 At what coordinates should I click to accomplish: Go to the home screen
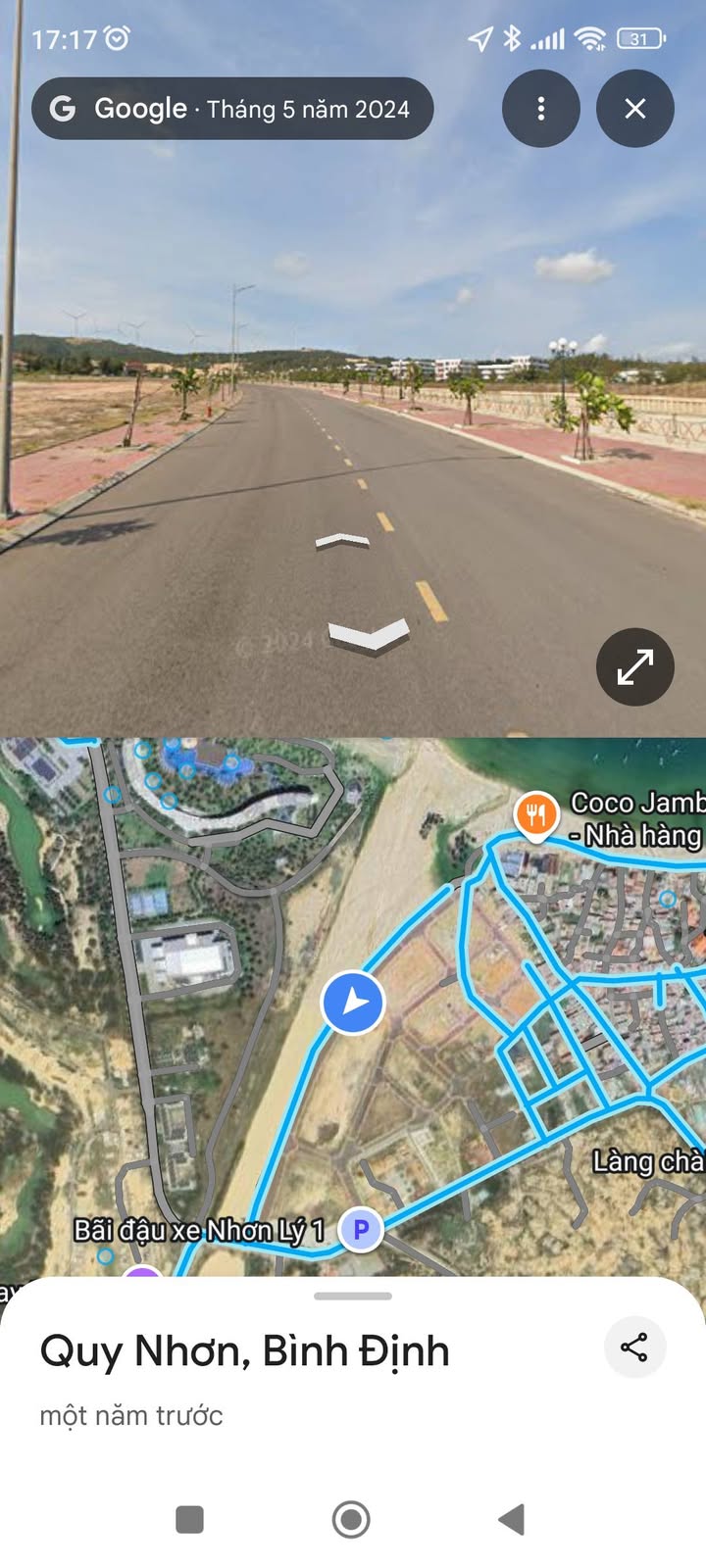351,1519
